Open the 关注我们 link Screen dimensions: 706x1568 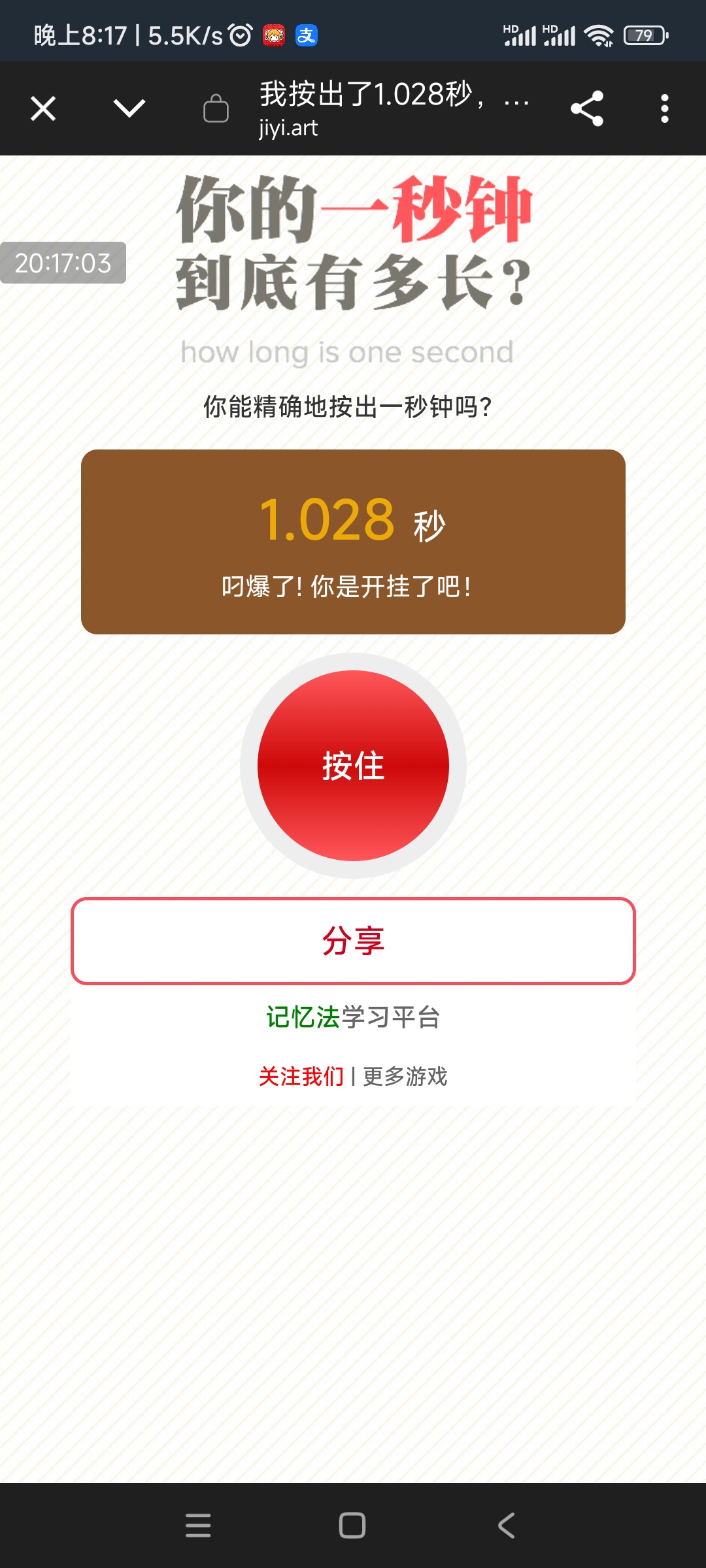tap(301, 1076)
